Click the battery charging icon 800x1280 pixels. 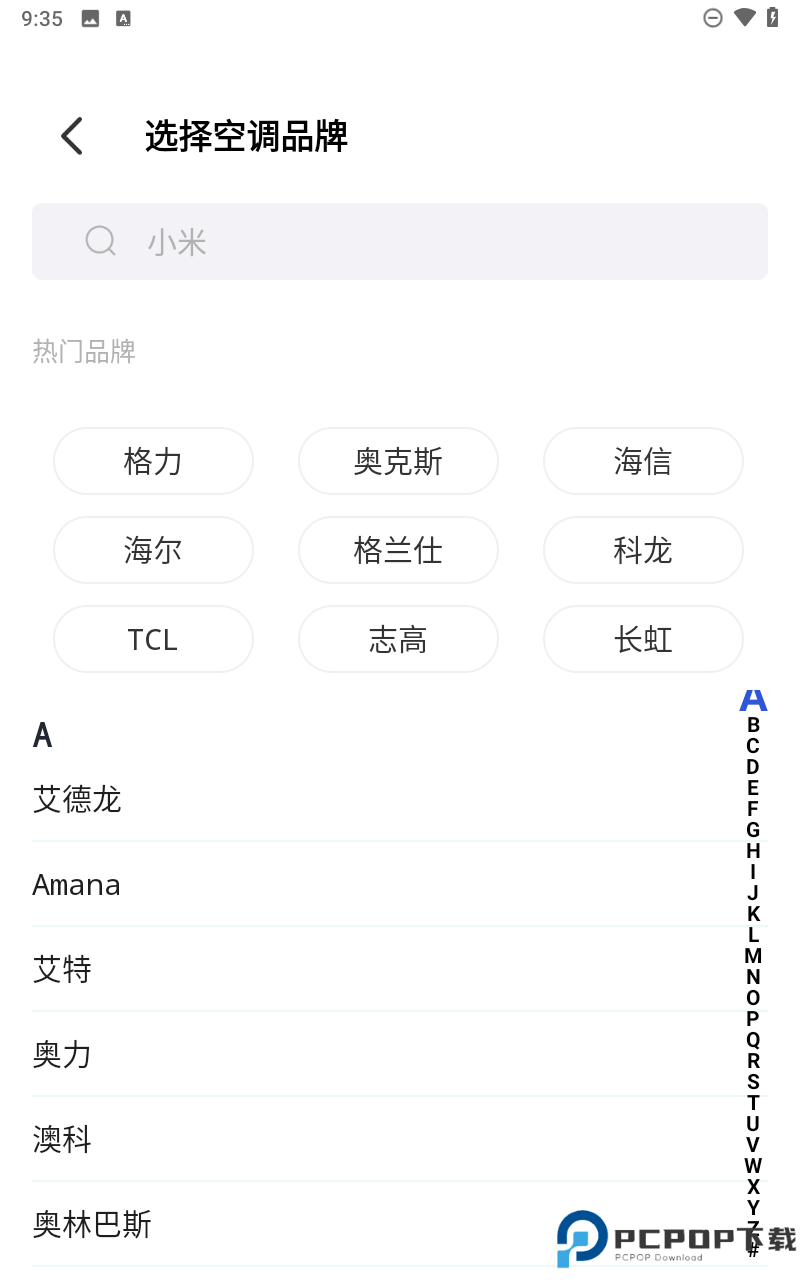click(771, 17)
